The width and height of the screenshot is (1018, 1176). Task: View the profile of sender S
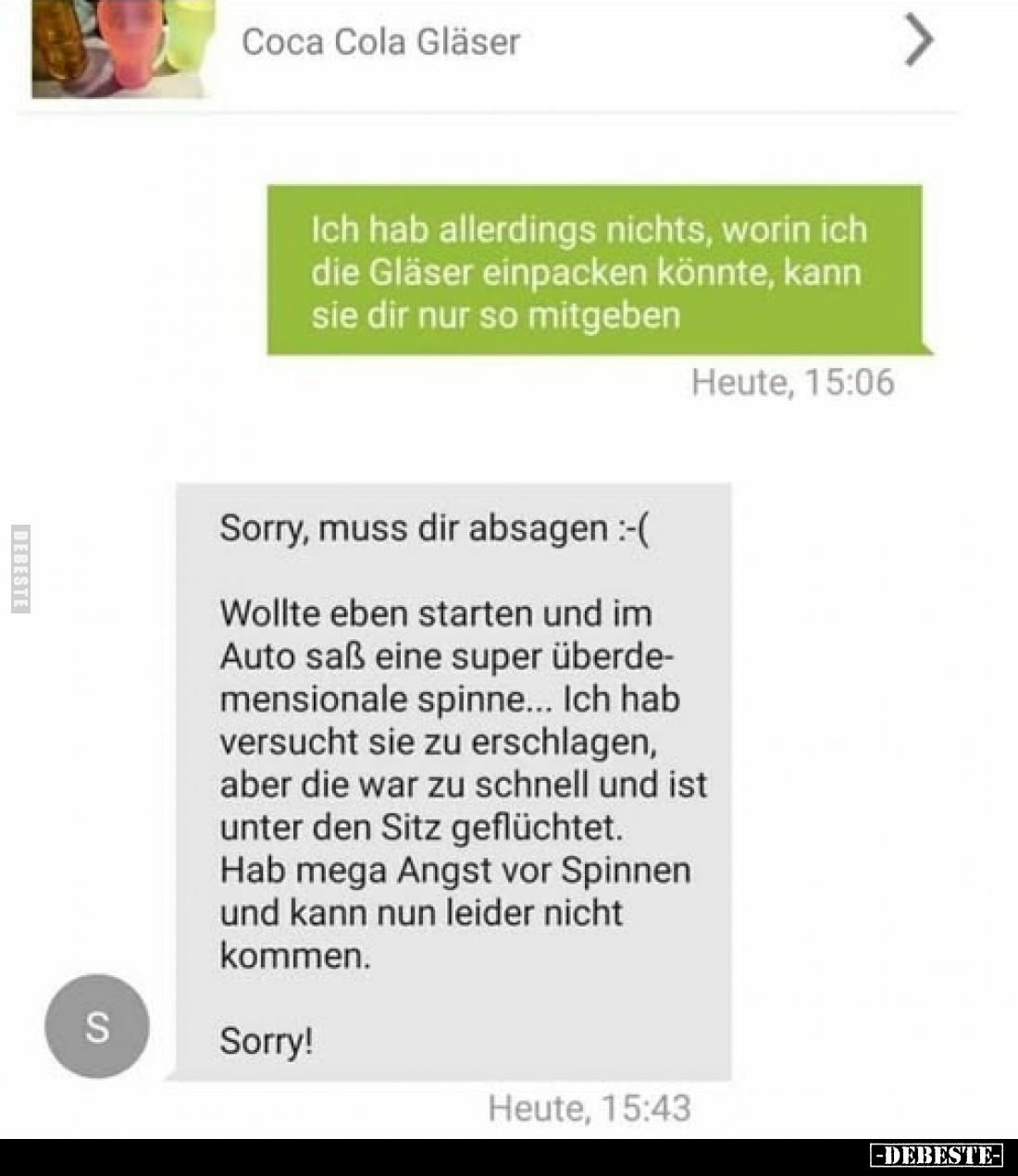click(97, 1025)
